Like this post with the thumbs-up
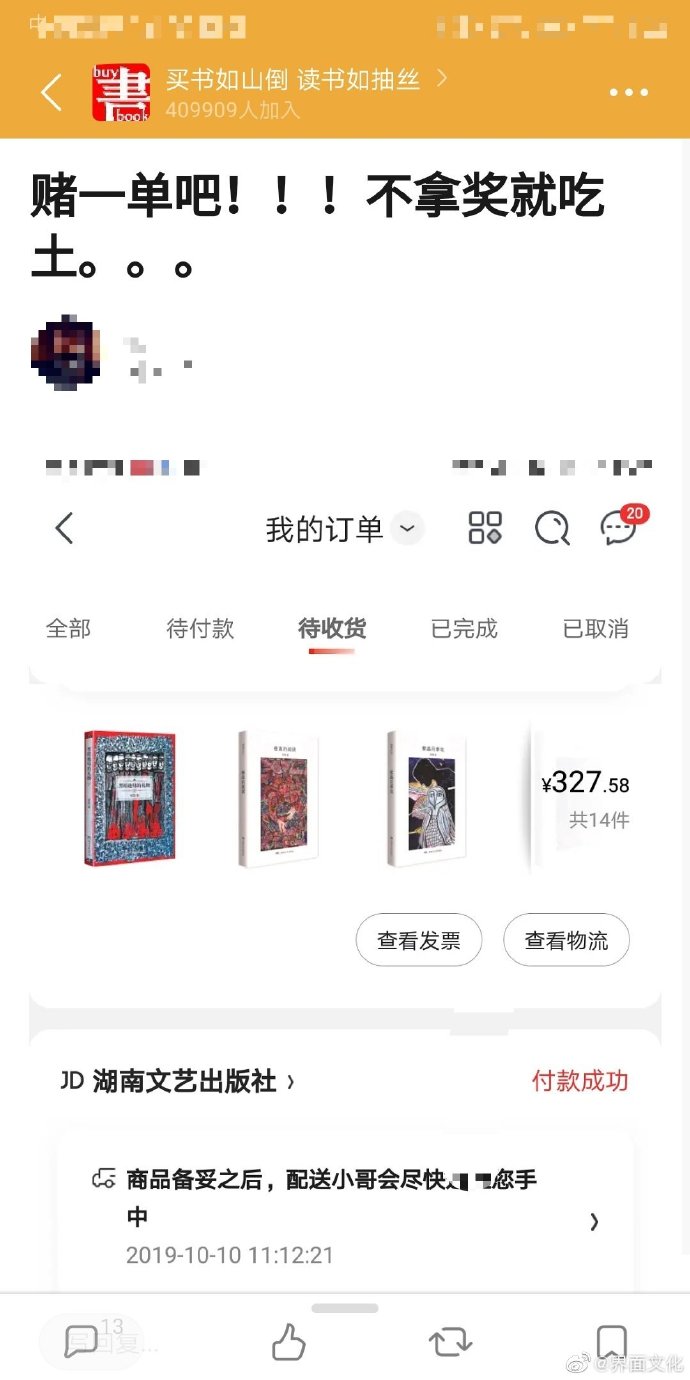The height and width of the screenshot is (1380, 690). pyautogui.click(x=289, y=1342)
